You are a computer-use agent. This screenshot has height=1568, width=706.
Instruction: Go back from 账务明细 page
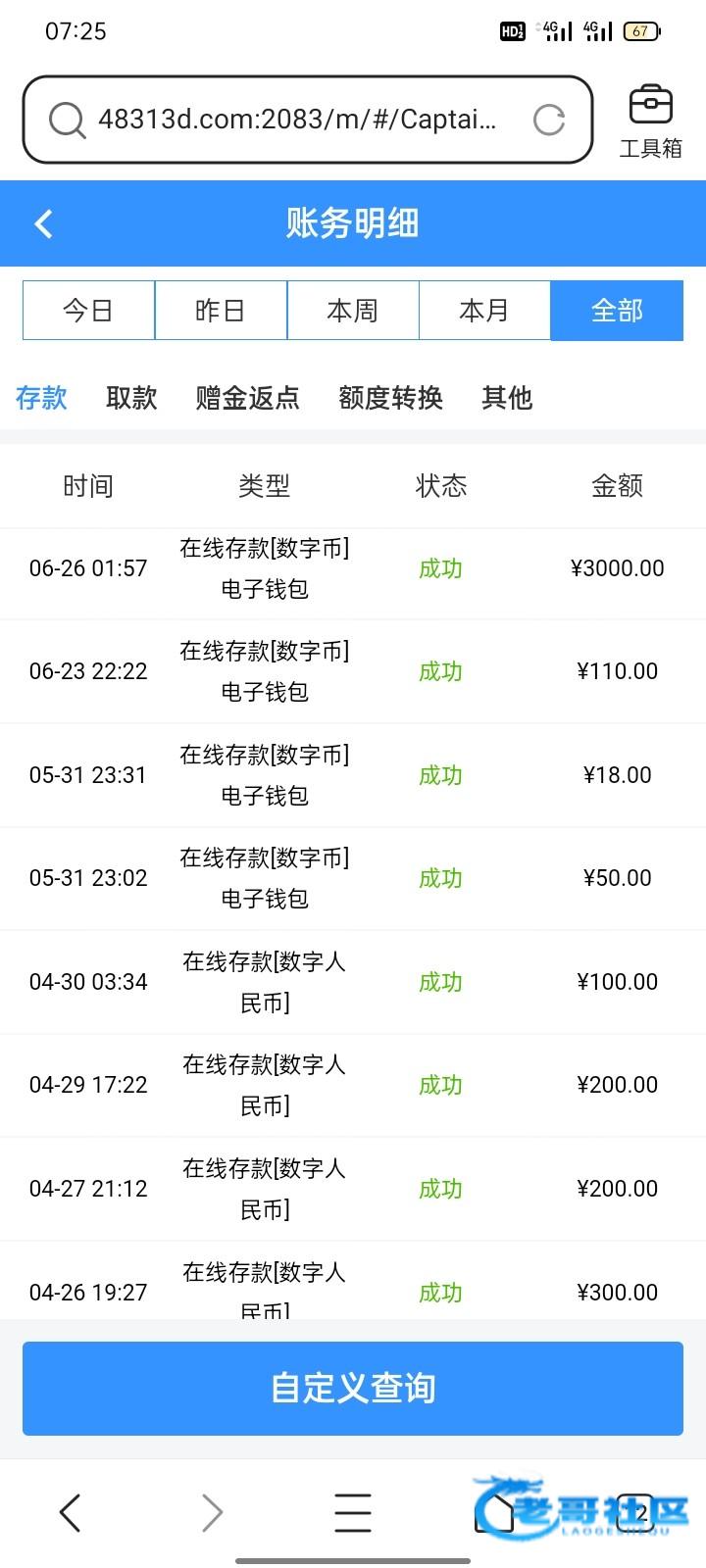pos(43,223)
